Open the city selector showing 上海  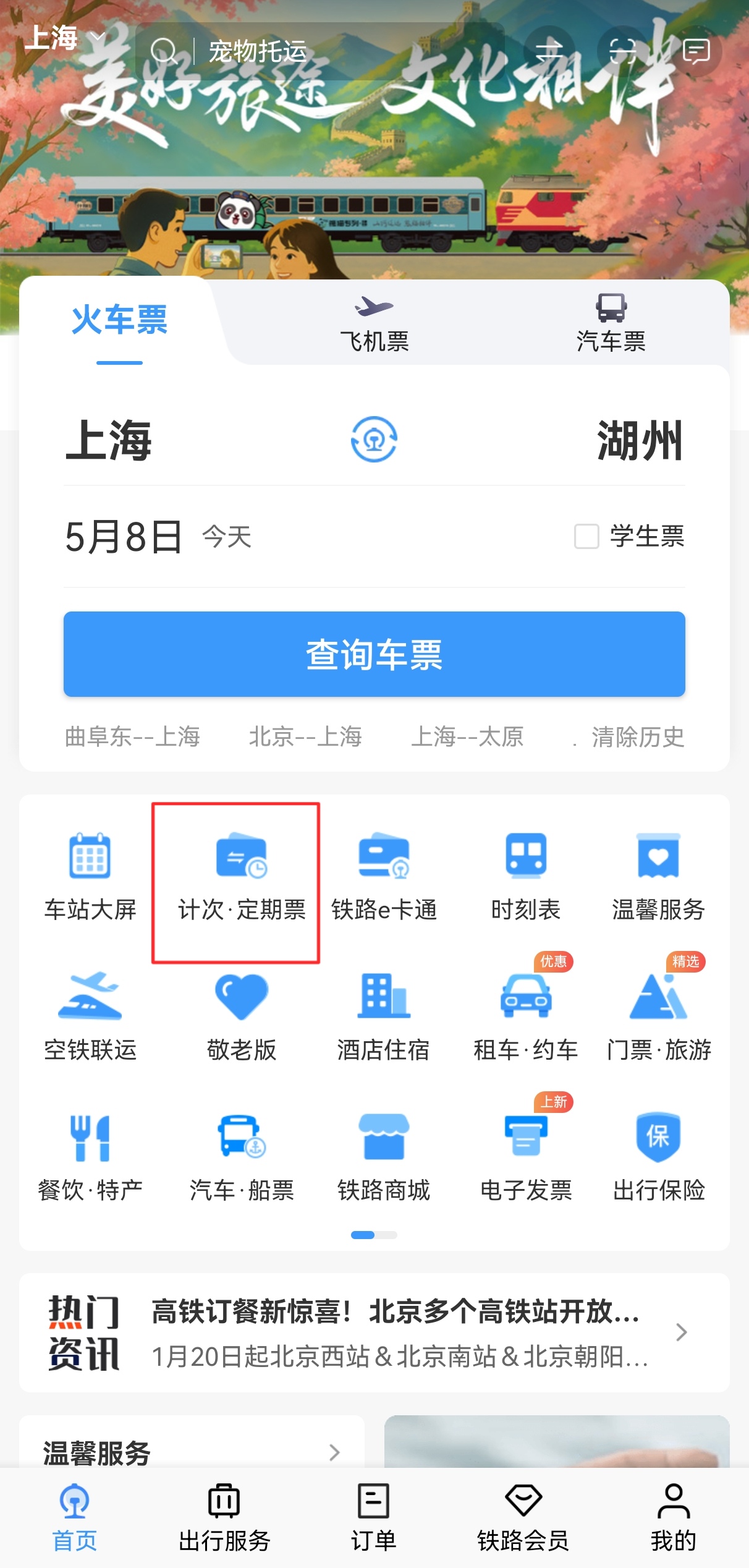(x=62, y=38)
